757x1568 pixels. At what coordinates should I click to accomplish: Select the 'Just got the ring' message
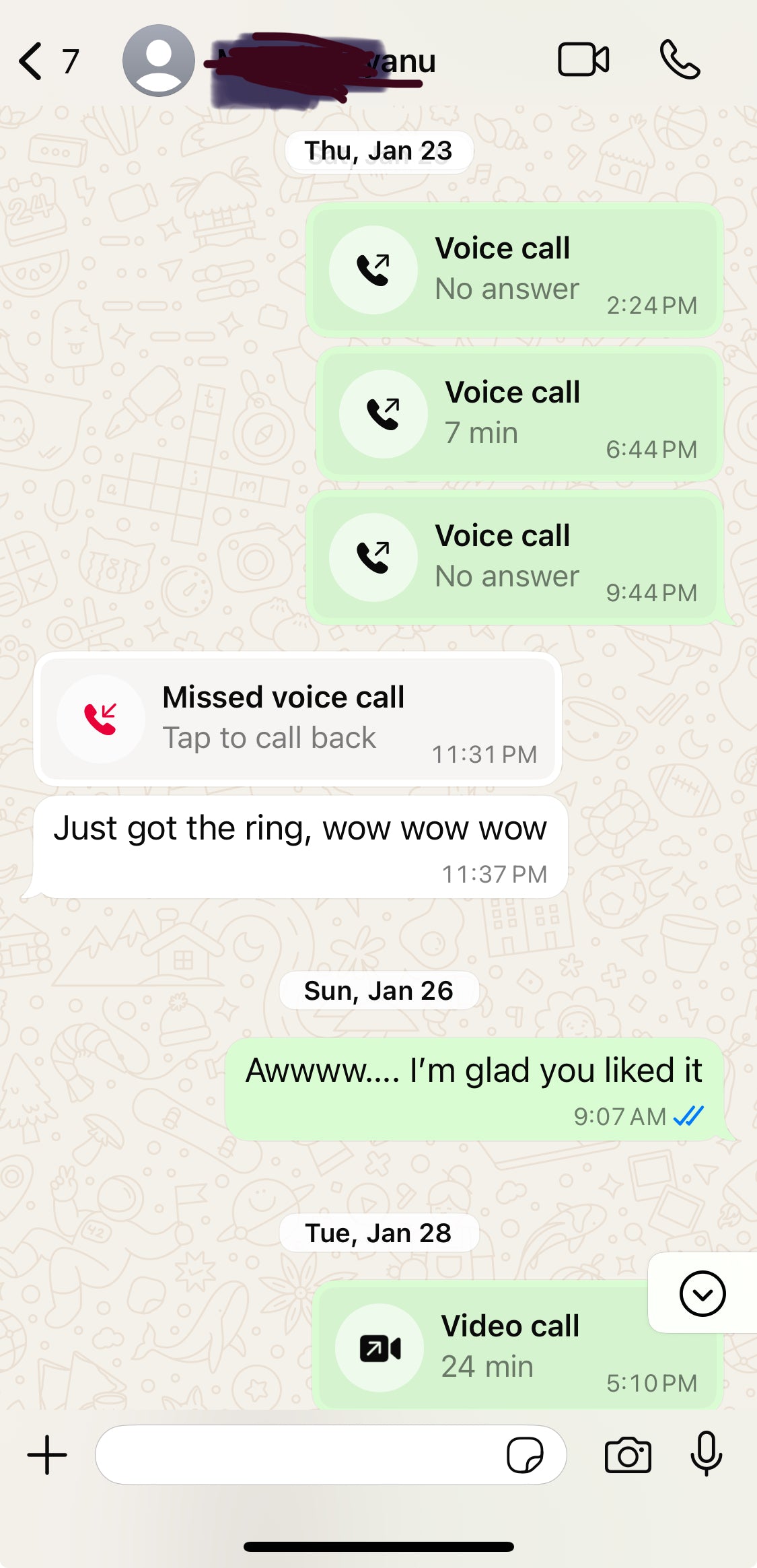pyautogui.click(x=301, y=828)
